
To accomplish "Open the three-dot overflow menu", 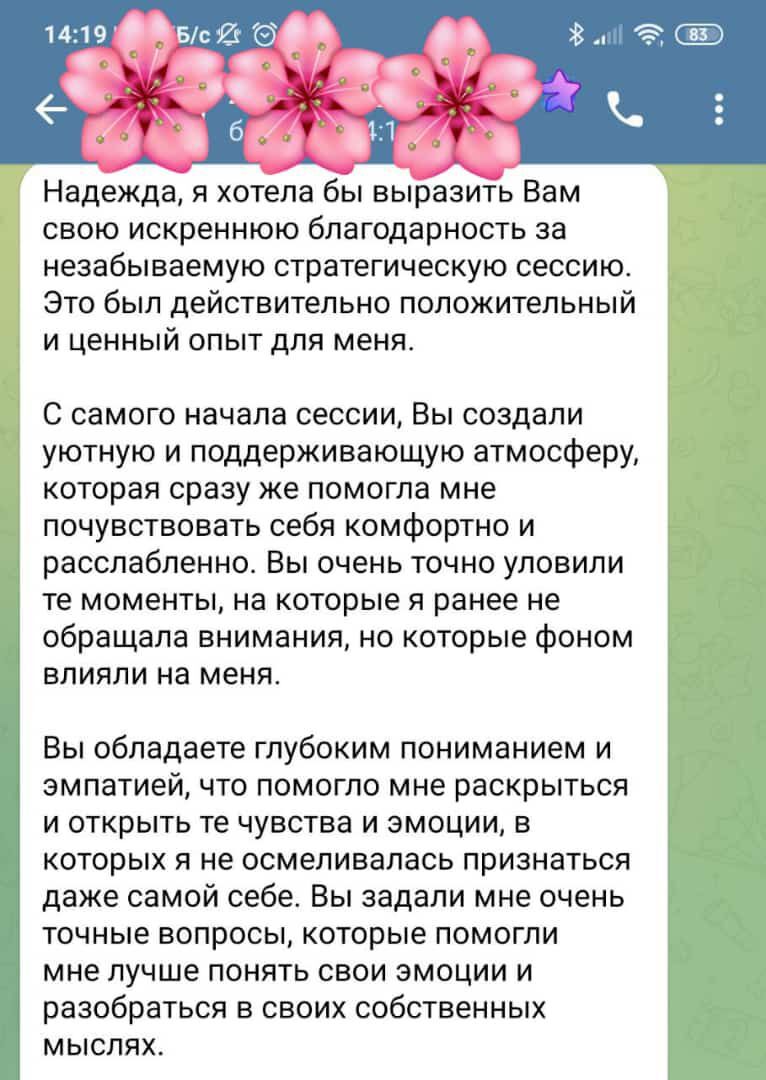I will (x=719, y=108).
